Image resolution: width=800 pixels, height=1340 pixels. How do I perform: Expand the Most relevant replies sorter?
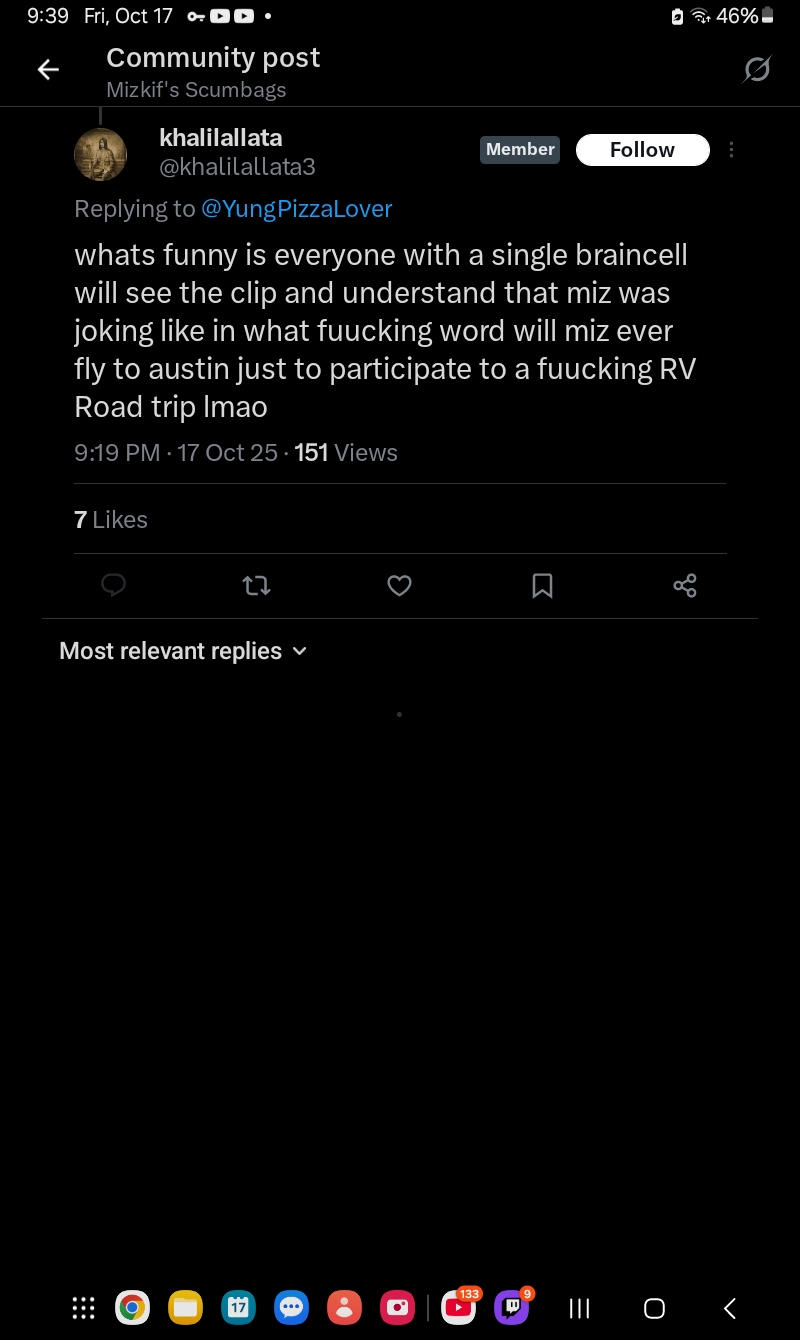click(183, 651)
